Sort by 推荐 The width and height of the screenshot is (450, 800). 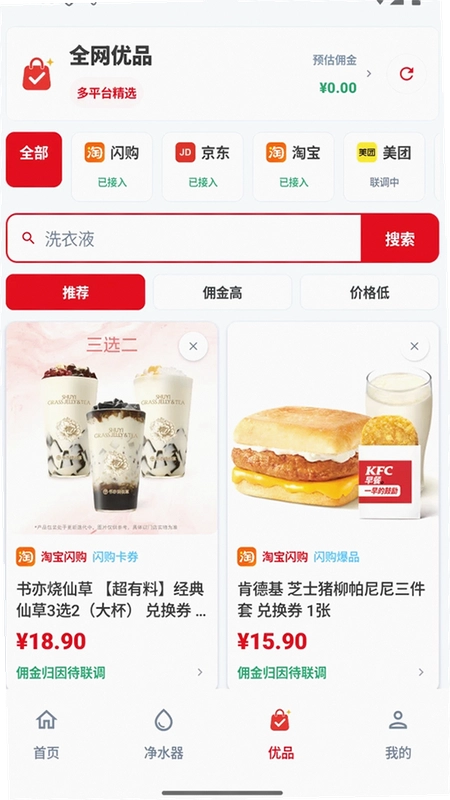click(x=76, y=292)
